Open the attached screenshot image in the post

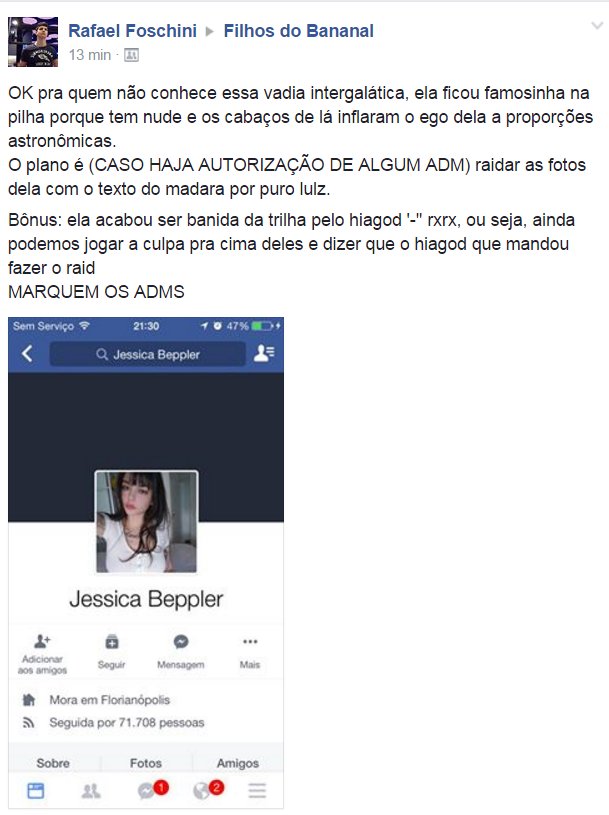[x=146, y=562]
